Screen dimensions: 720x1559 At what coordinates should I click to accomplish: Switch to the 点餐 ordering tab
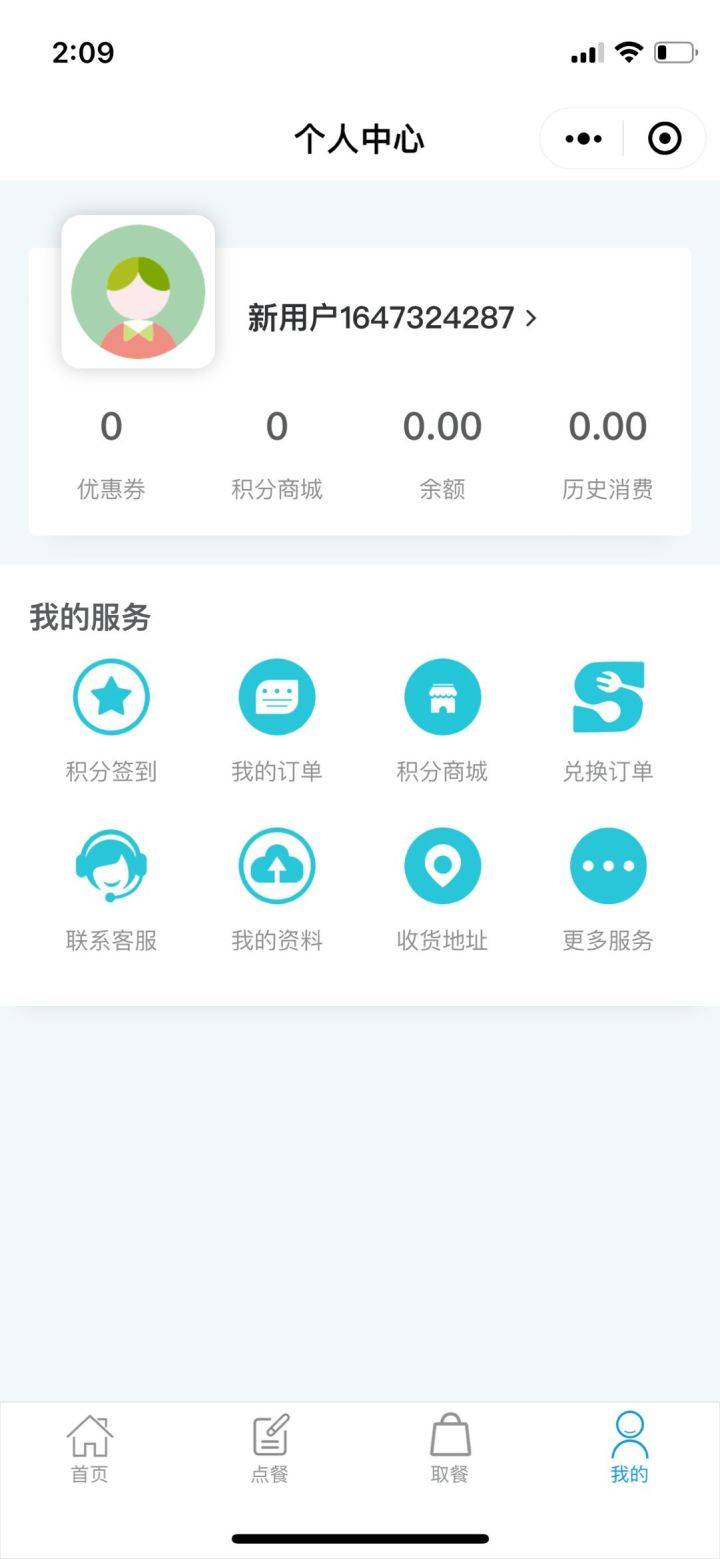tap(269, 1447)
